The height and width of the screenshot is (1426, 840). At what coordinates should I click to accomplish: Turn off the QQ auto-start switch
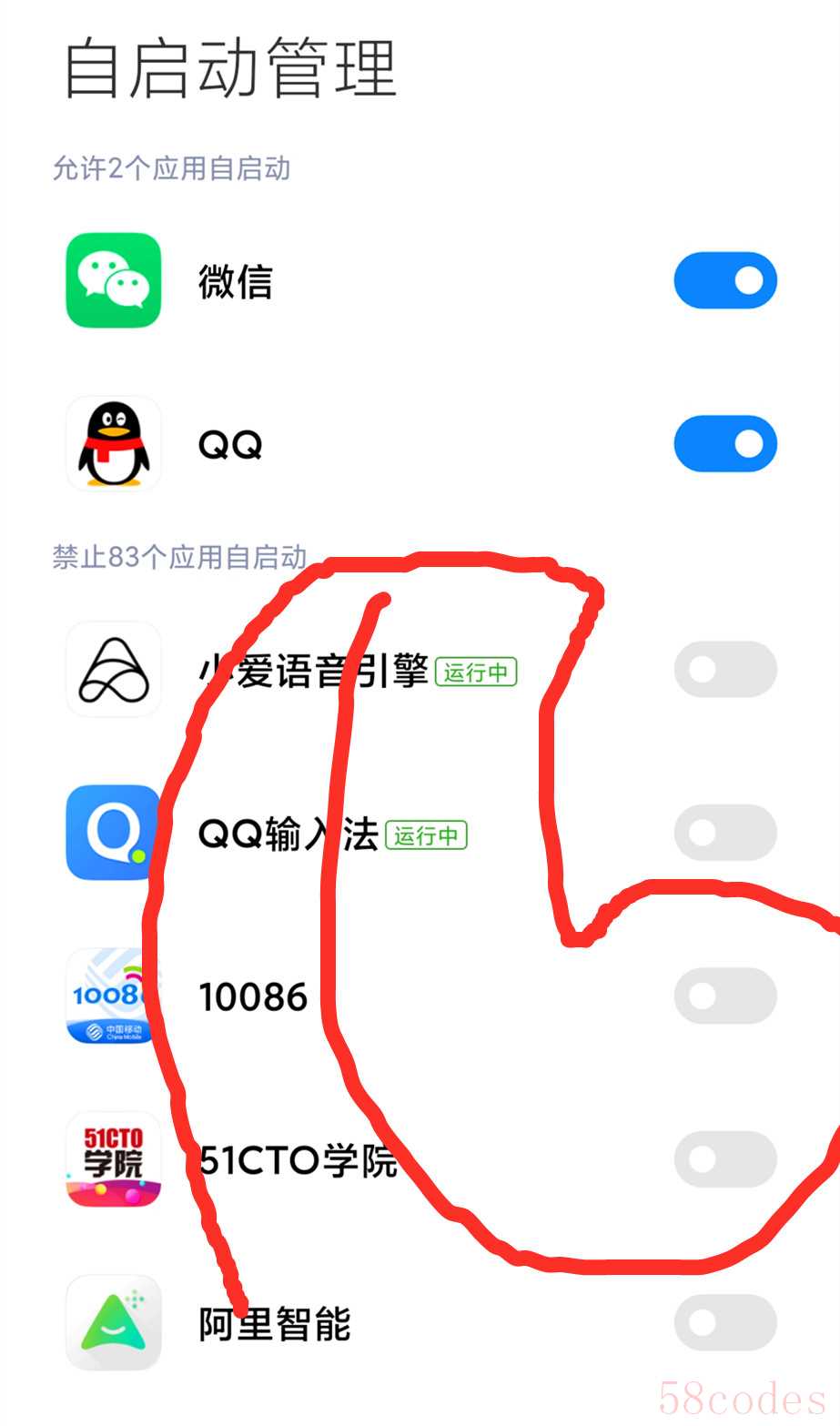pos(724,444)
